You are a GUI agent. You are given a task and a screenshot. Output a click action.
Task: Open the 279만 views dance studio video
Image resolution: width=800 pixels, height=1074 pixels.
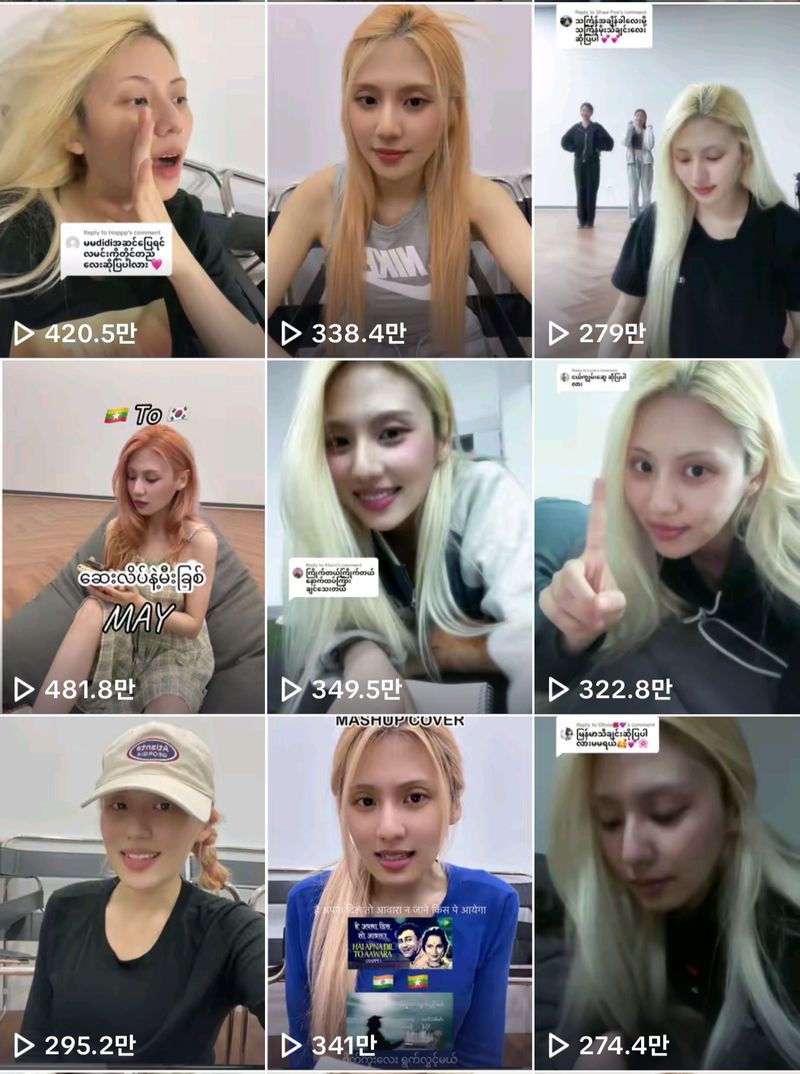[x=667, y=180]
